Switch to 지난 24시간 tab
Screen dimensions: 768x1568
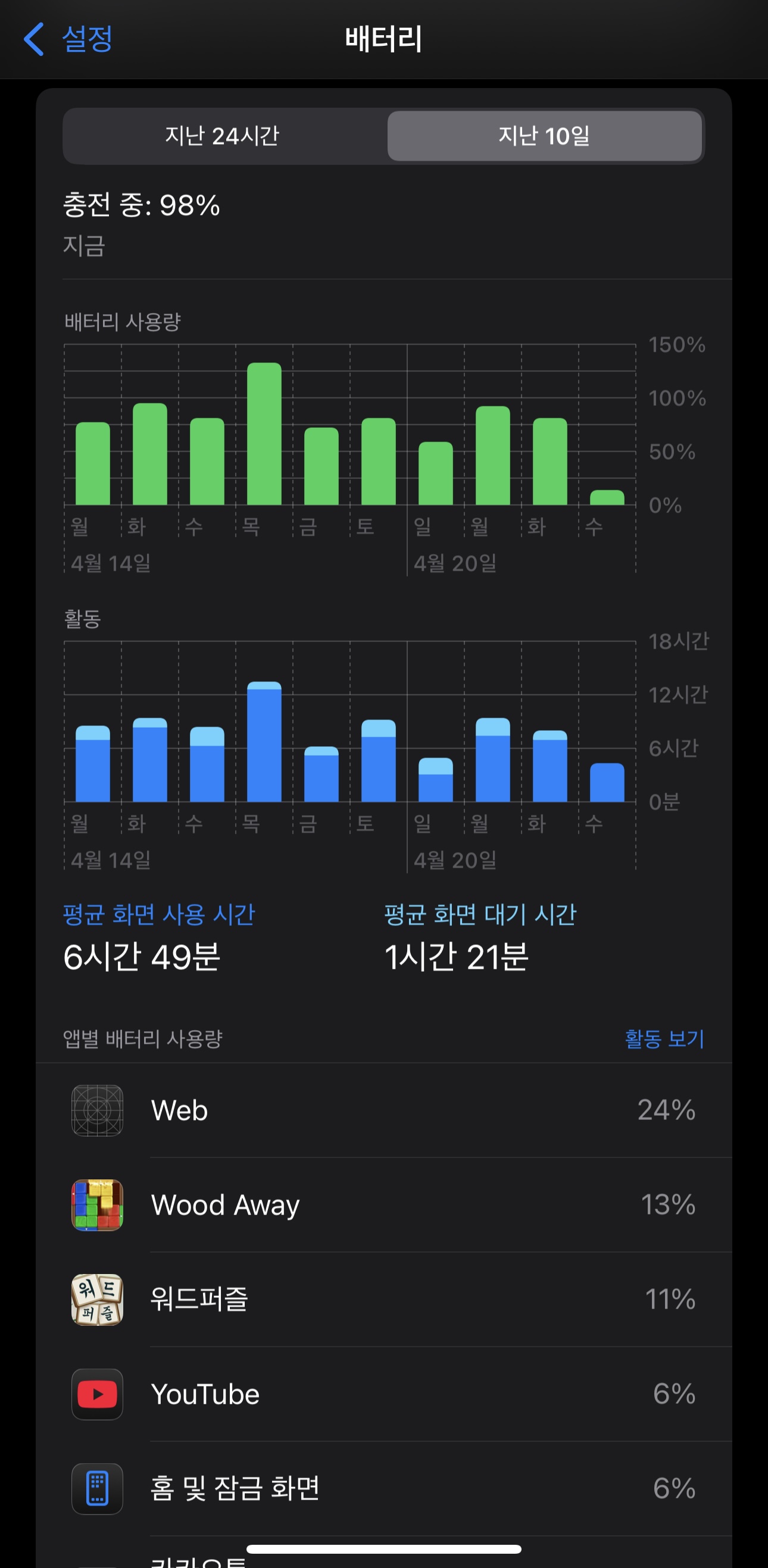222,136
